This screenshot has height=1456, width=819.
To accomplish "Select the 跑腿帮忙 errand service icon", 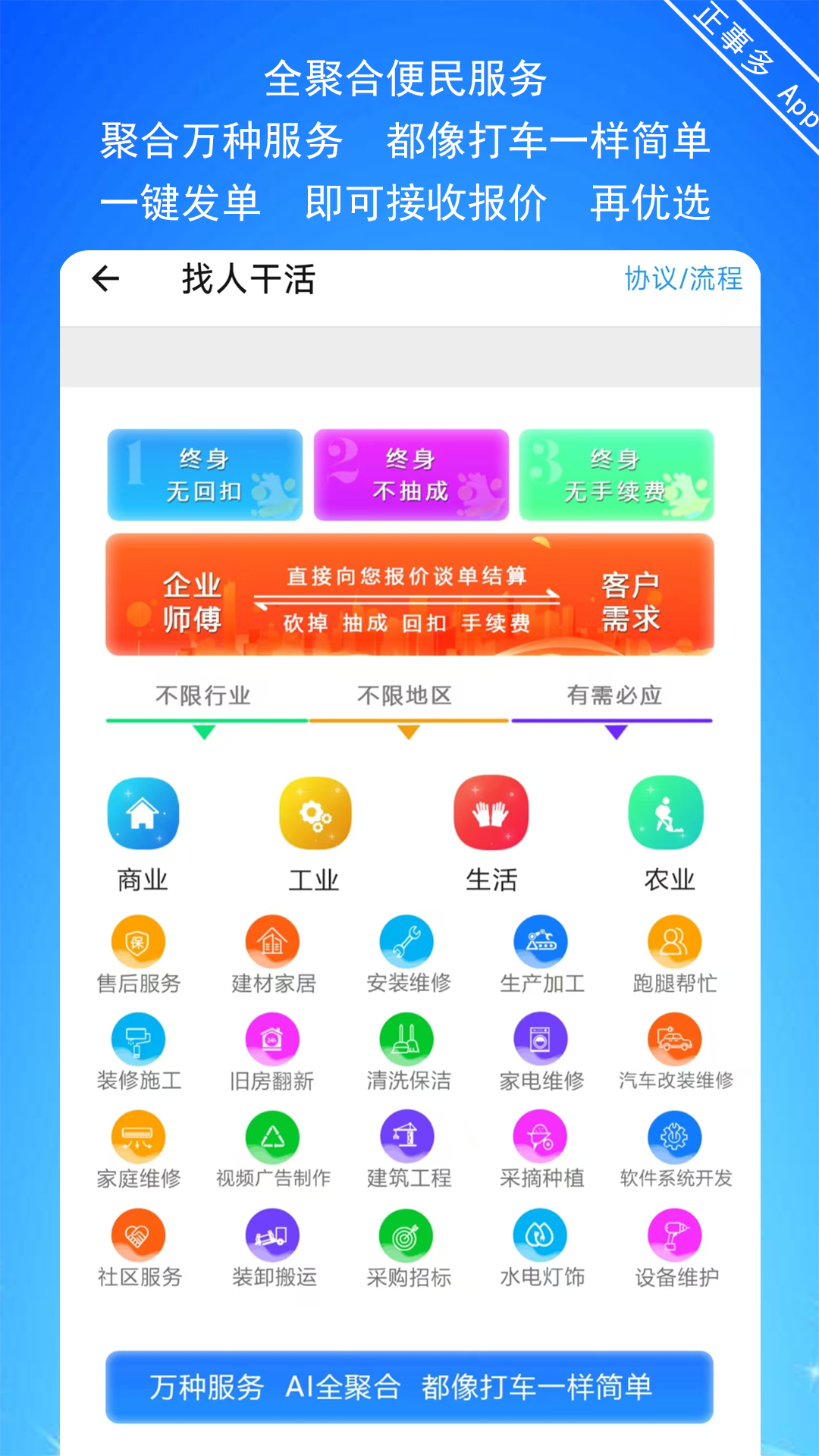I will pyautogui.click(x=675, y=940).
